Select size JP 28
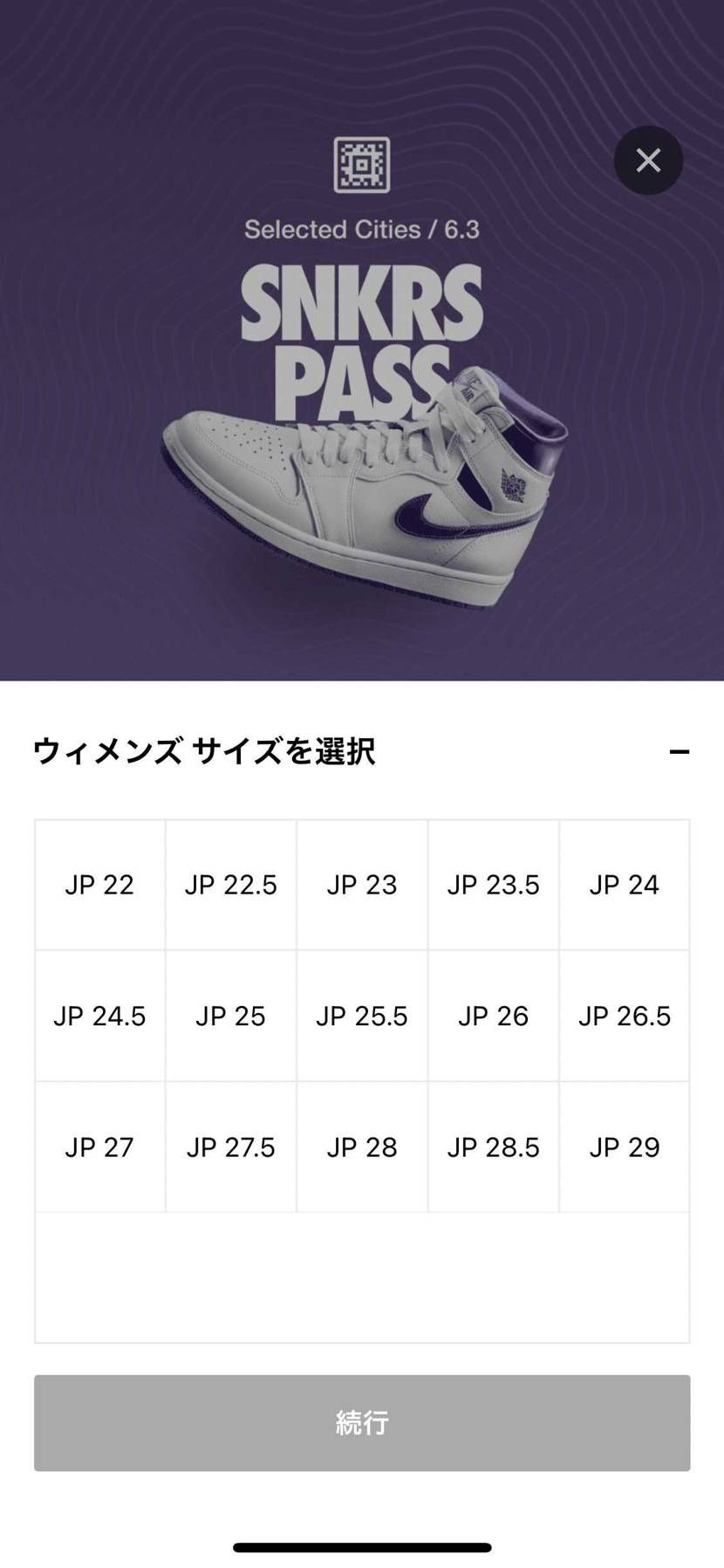This screenshot has height=1568, width=724. point(361,1147)
